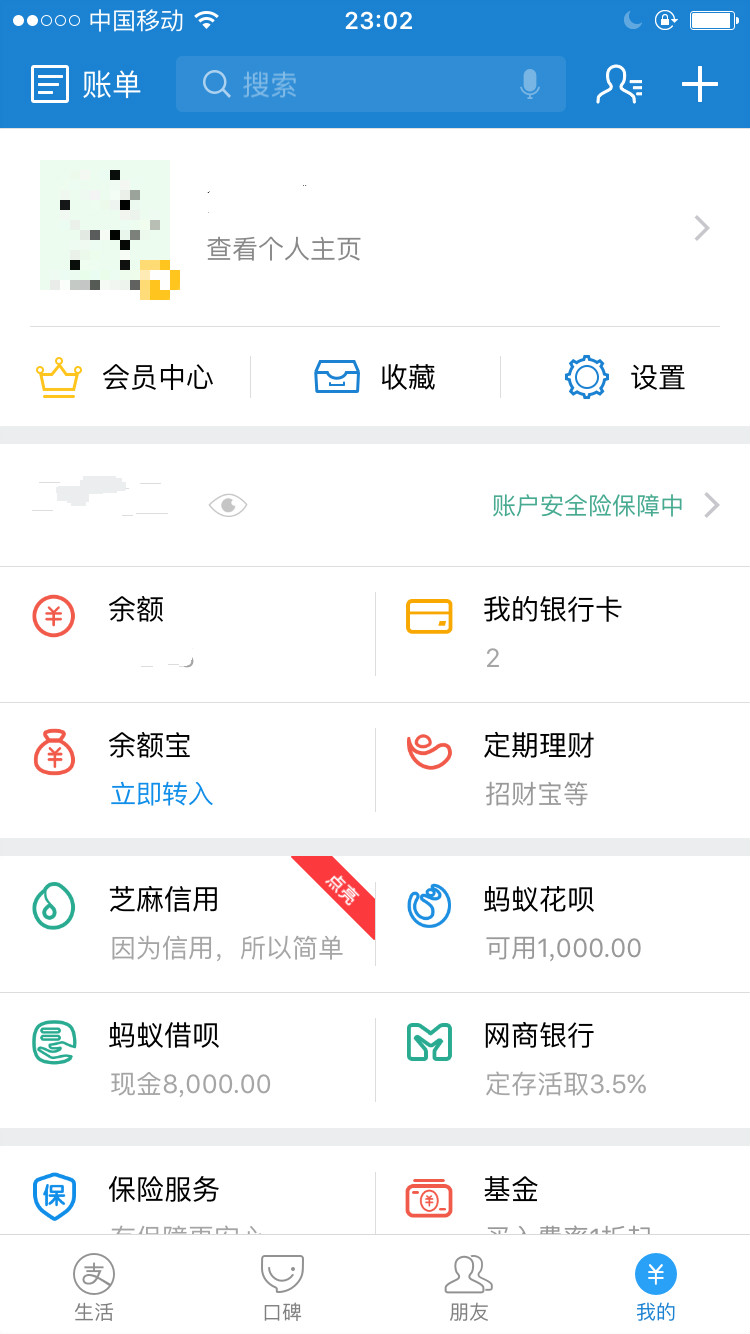This screenshot has width=750, height=1334.
Task: Expand the profile row via its chevron
Action: tap(700, 228)
